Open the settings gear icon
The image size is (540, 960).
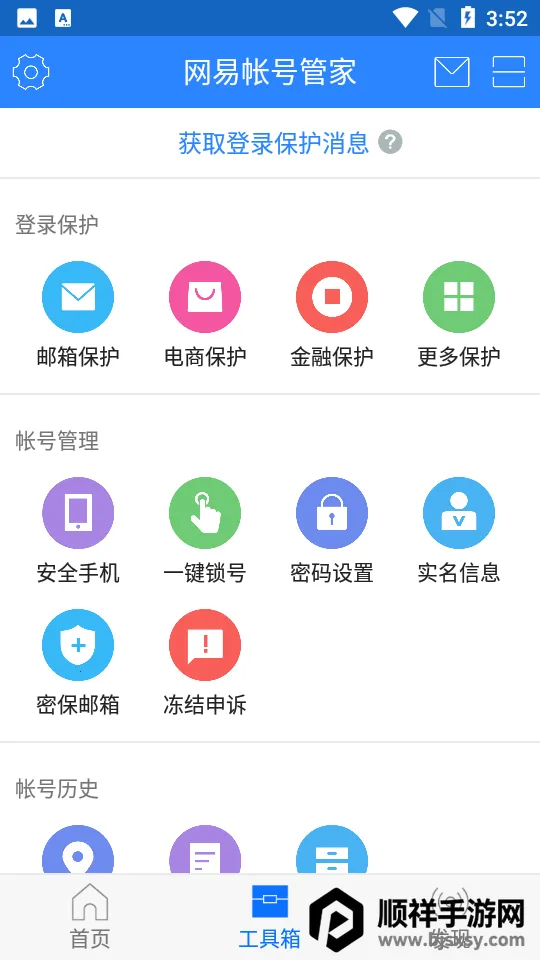coord(31,72)
